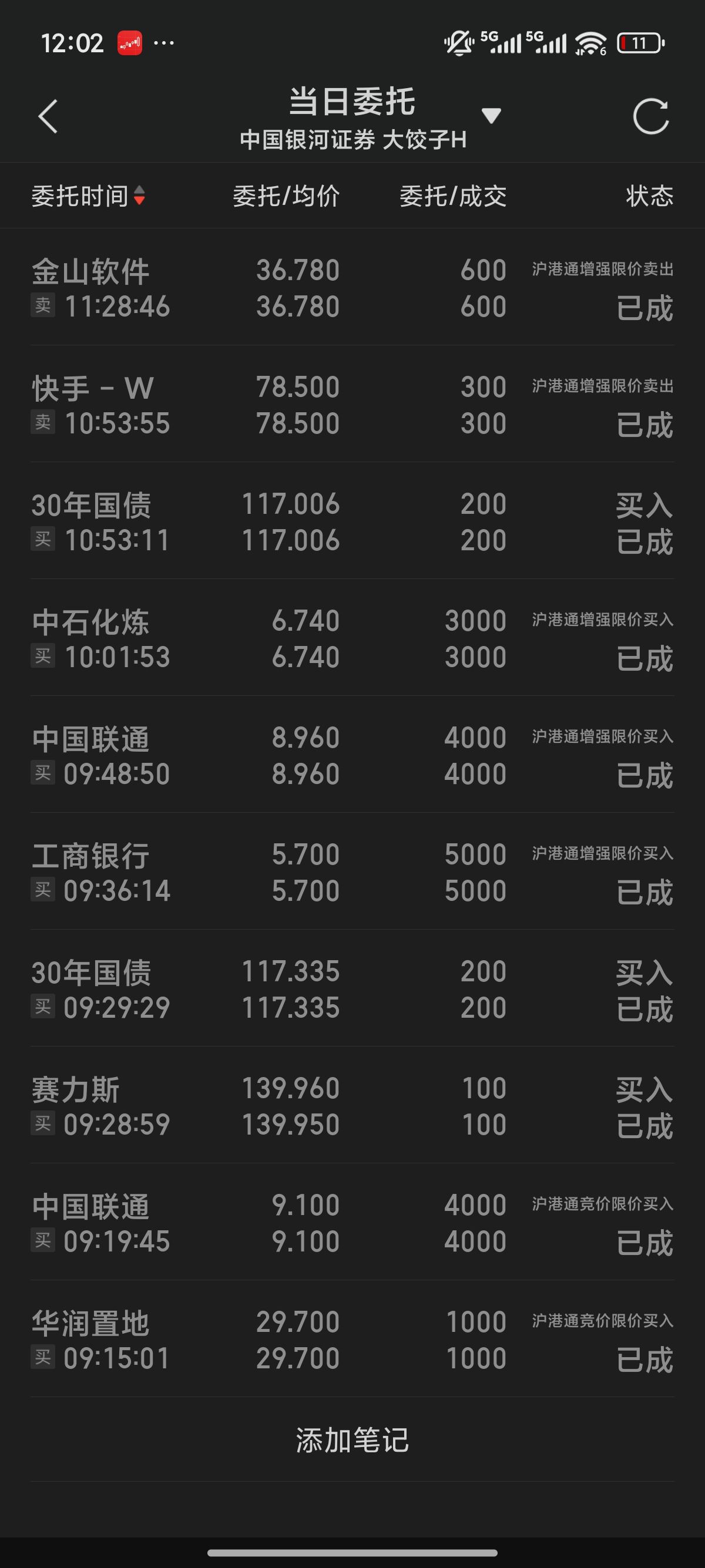This screenshot has width=705, height=1568.
Task: View the 中国联通 order placed at 09:48:50
Action: (352, 755)
